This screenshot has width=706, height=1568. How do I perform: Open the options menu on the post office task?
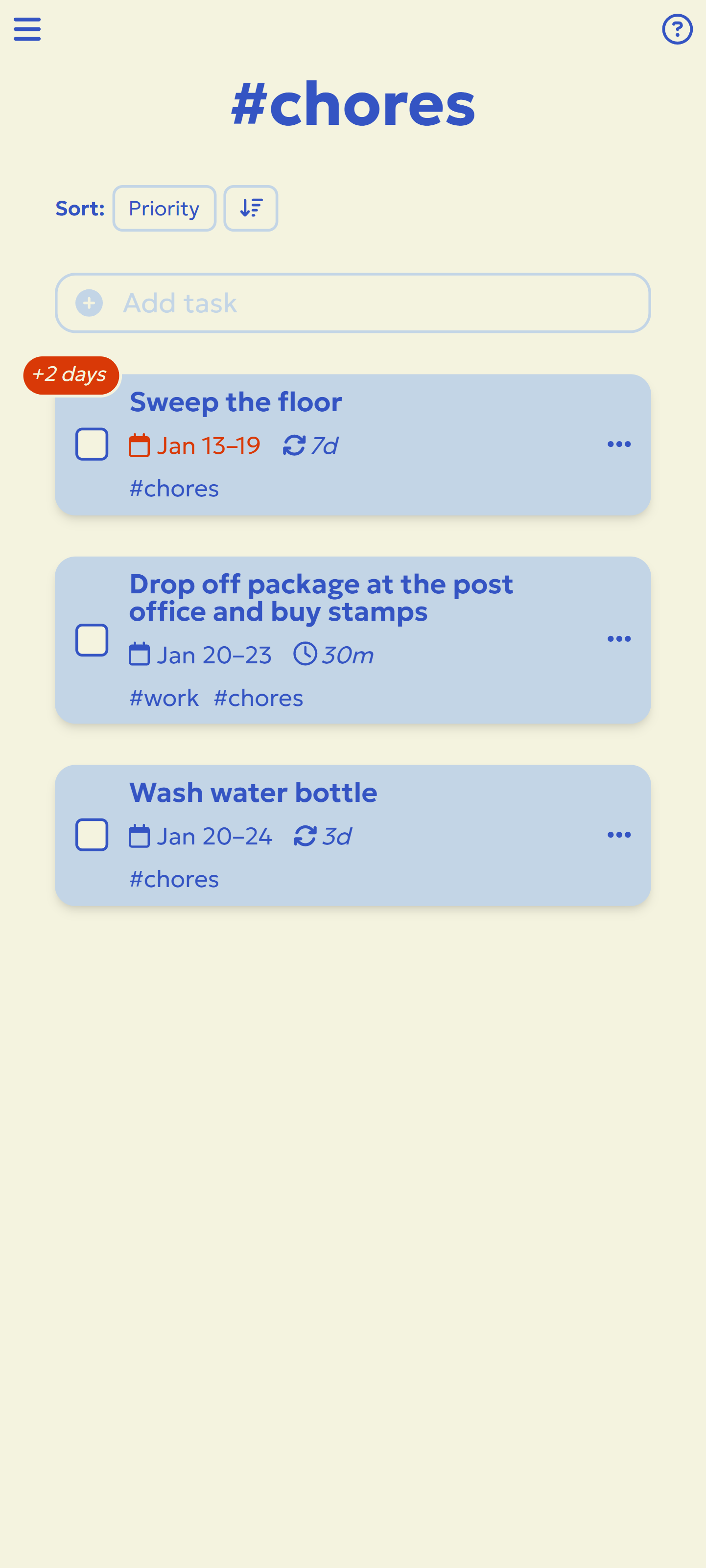point(618,638)
